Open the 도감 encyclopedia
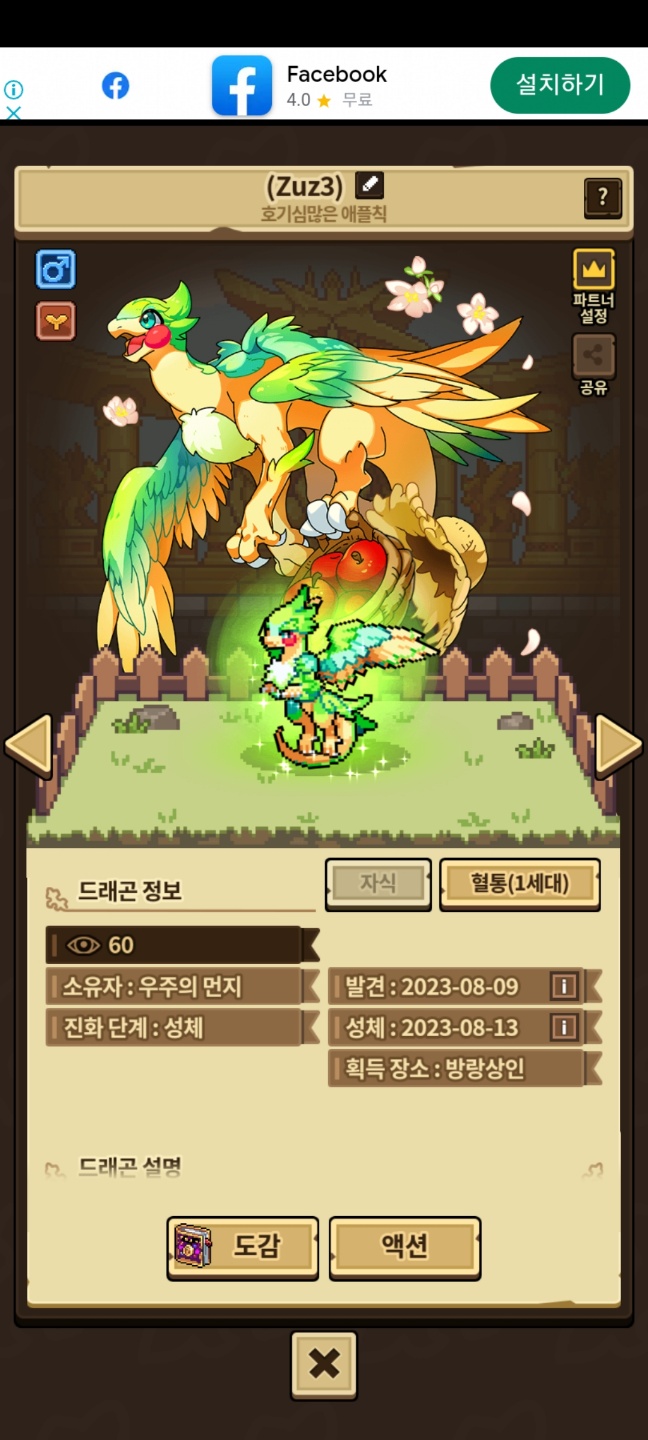 pyautogui.click(x=242, y=1247)
